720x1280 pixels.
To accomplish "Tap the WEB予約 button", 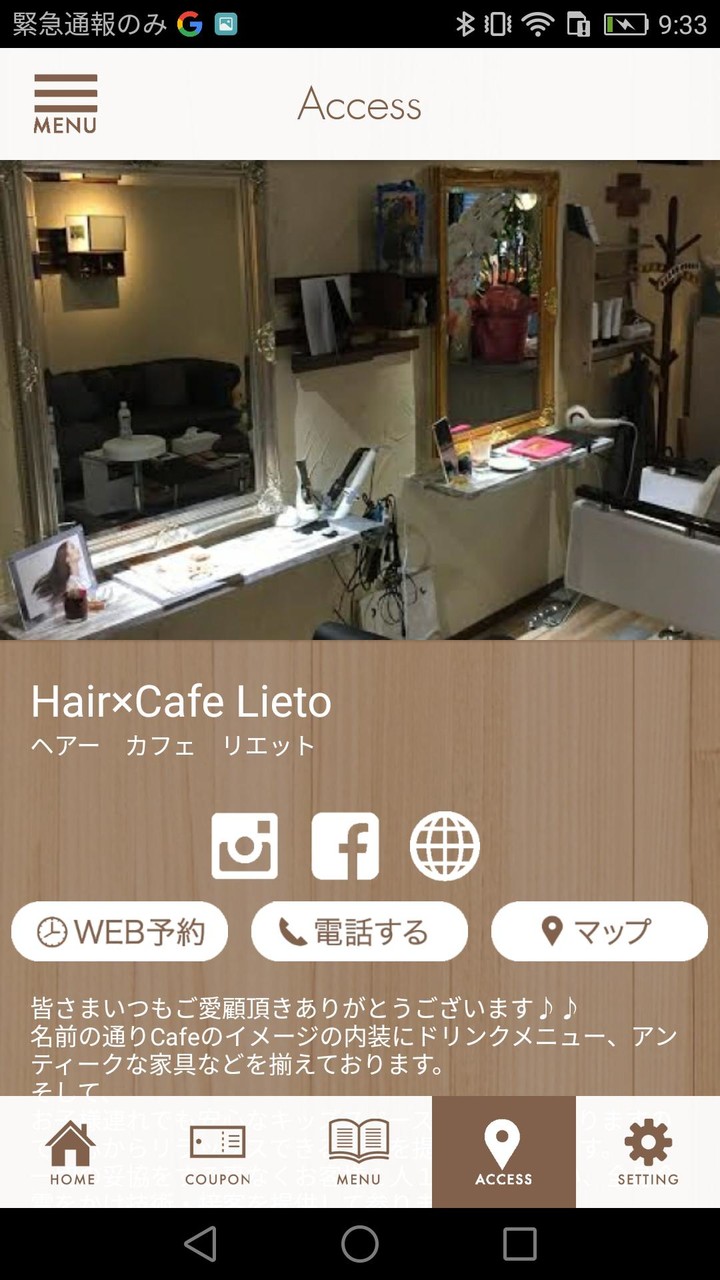I will [120, 932].
